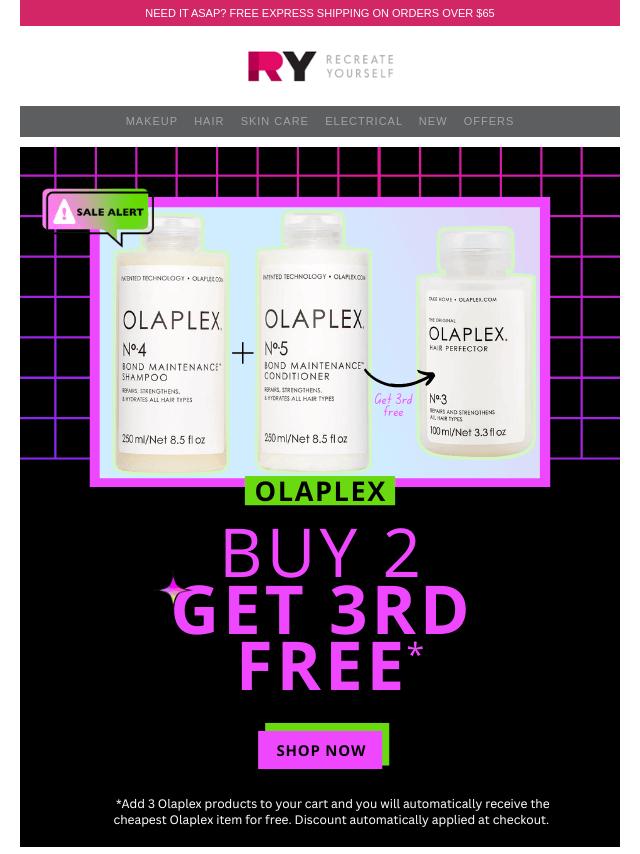Browse Skin Care products
Viewport: 640px width, 854px height.
coord(274,121)
